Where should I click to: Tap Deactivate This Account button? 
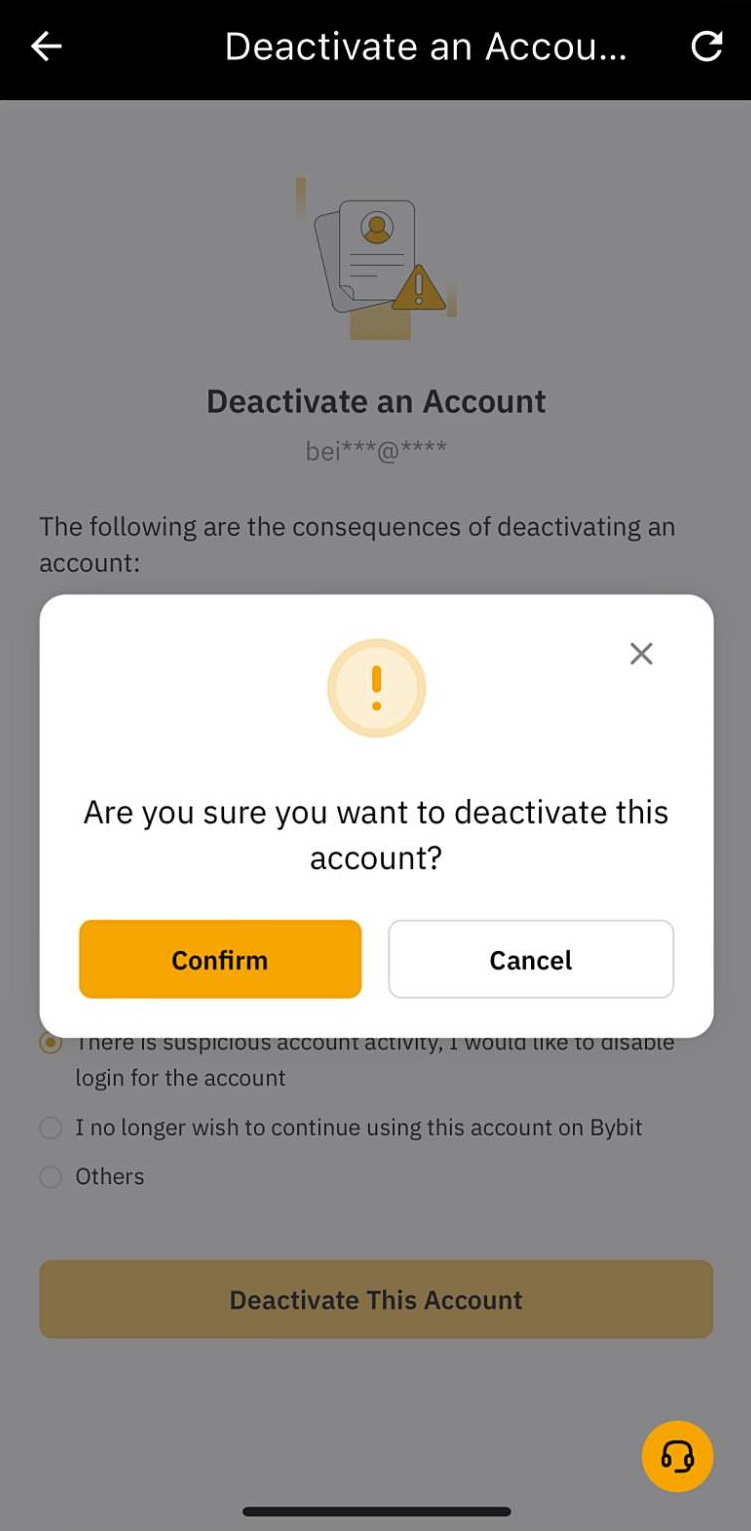(x=376, y=1299)
